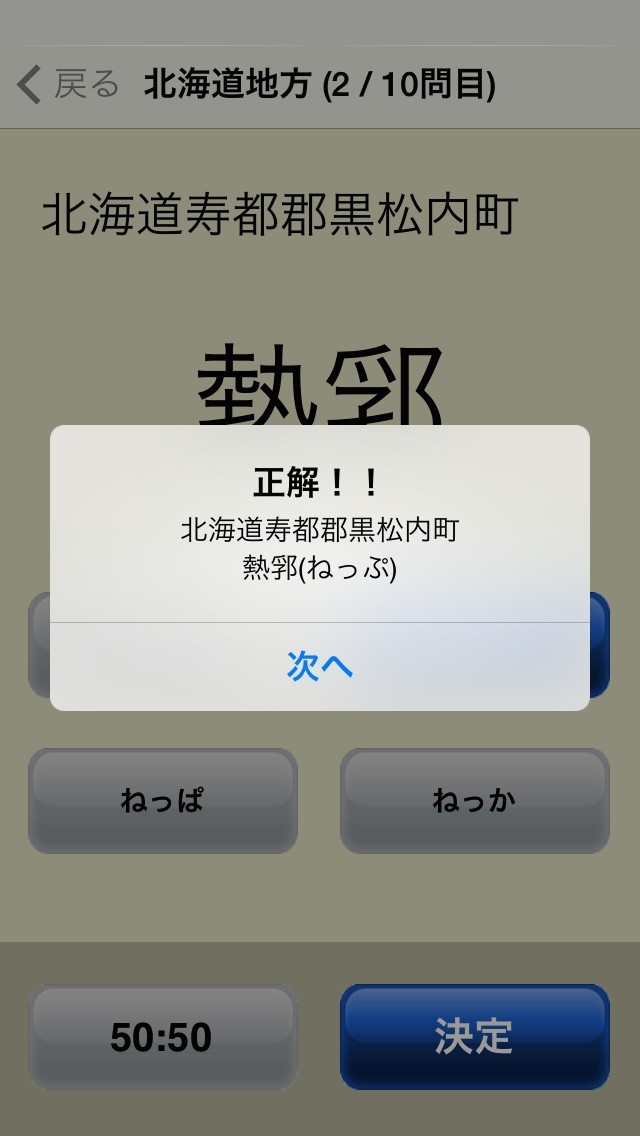Confirm answer with the 決定 button
The image size is (640, 1136).
[x=474, y=1036]
